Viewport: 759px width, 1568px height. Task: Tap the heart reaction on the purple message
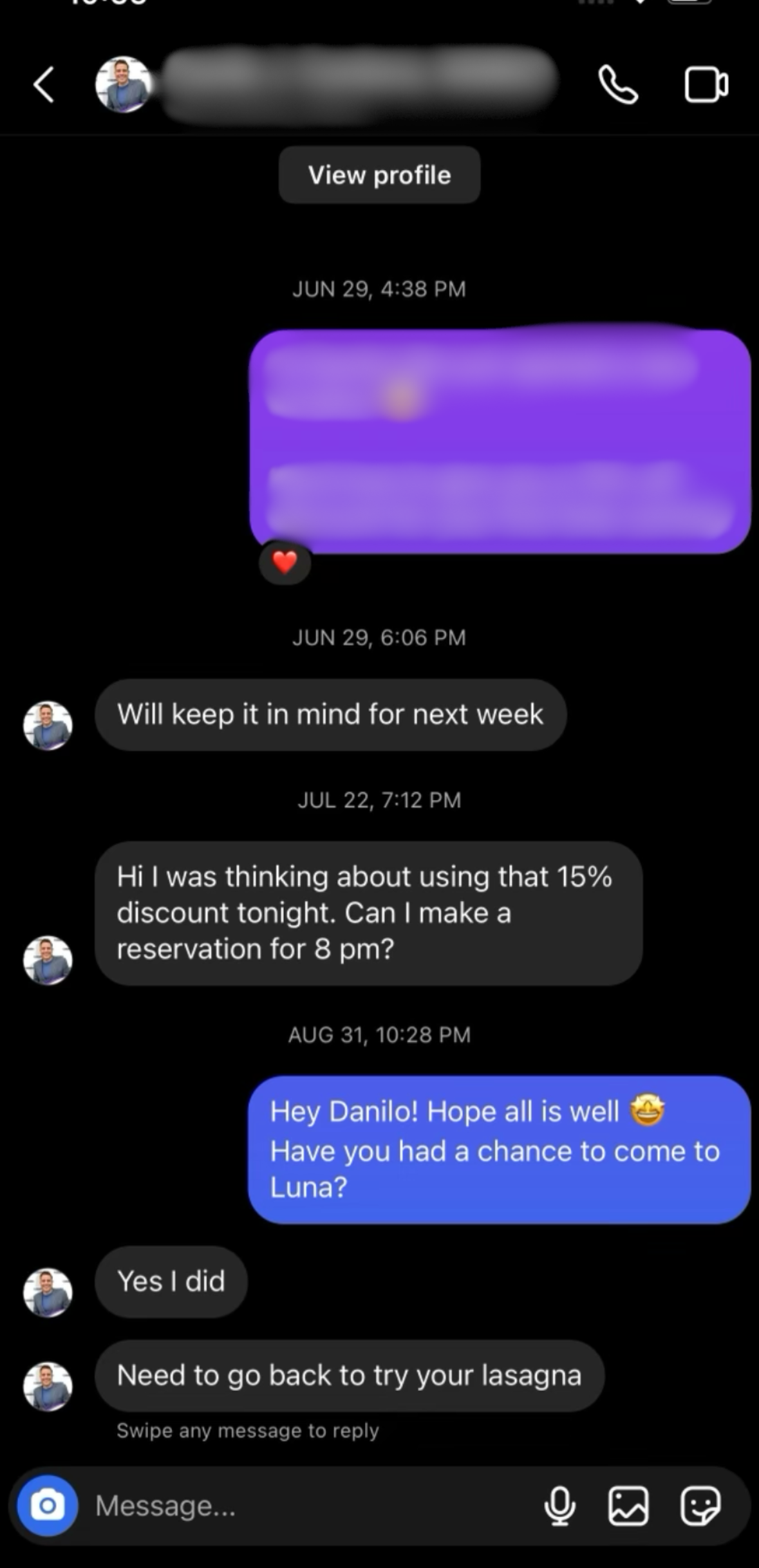click(x=285, y=562)
